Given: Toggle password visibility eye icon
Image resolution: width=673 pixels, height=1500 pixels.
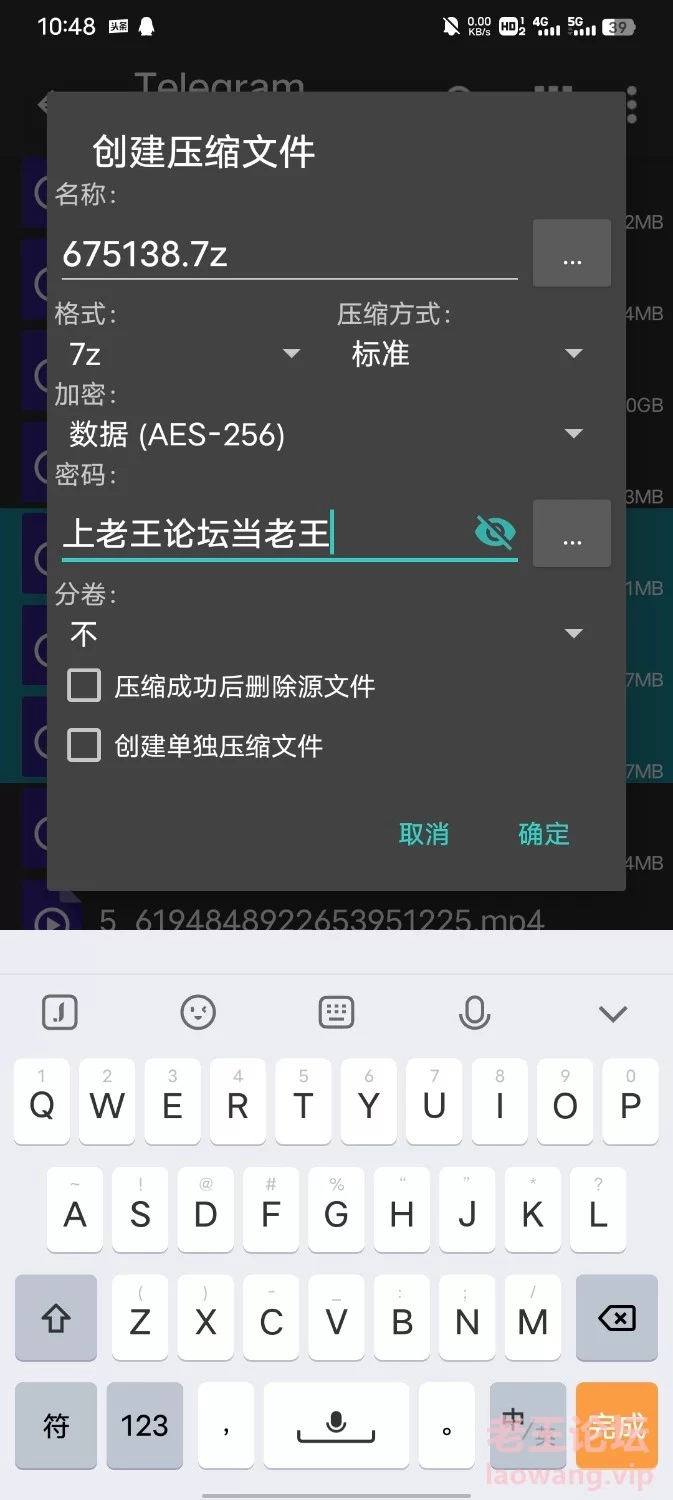Looking at the screenshot, I should tap(495, 533).
